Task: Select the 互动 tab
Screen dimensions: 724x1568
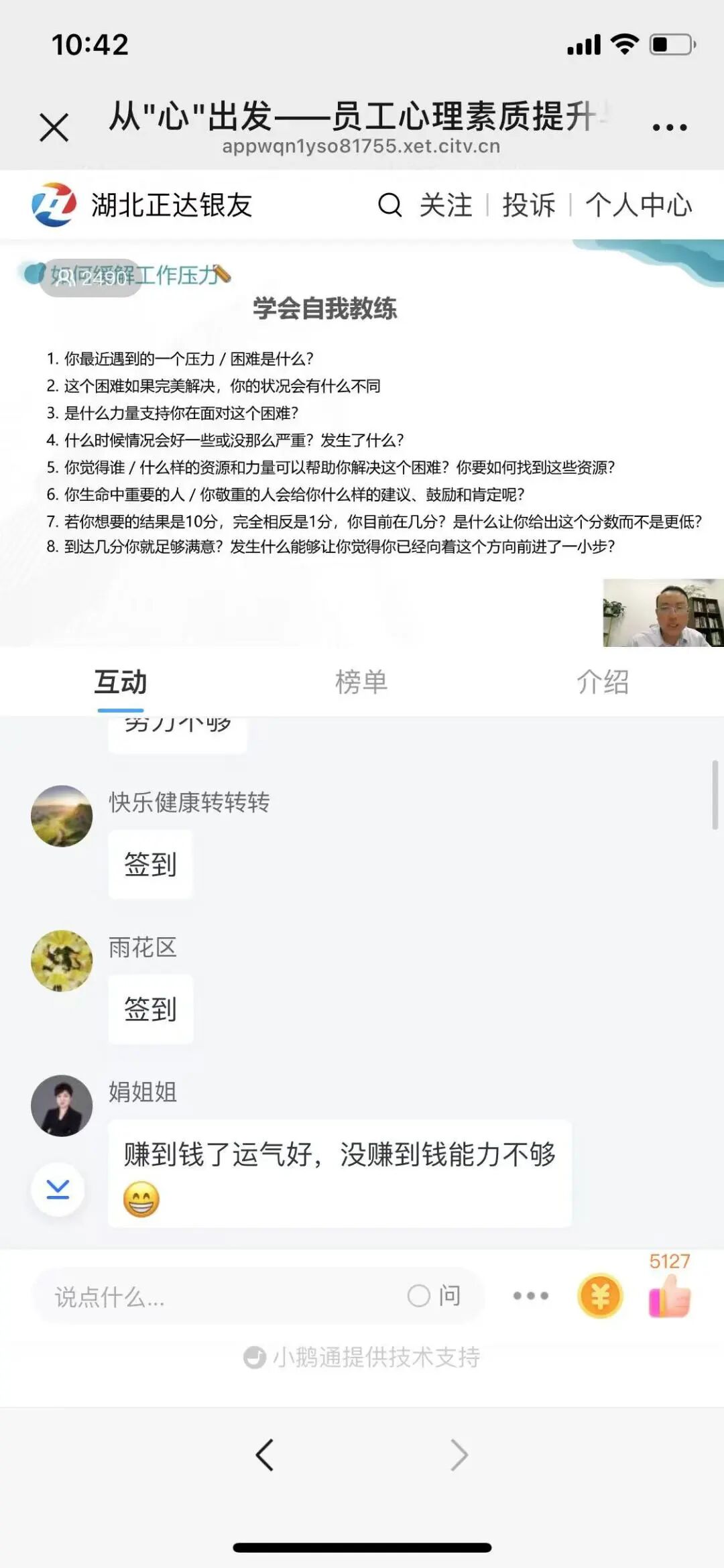Action: 121,682
